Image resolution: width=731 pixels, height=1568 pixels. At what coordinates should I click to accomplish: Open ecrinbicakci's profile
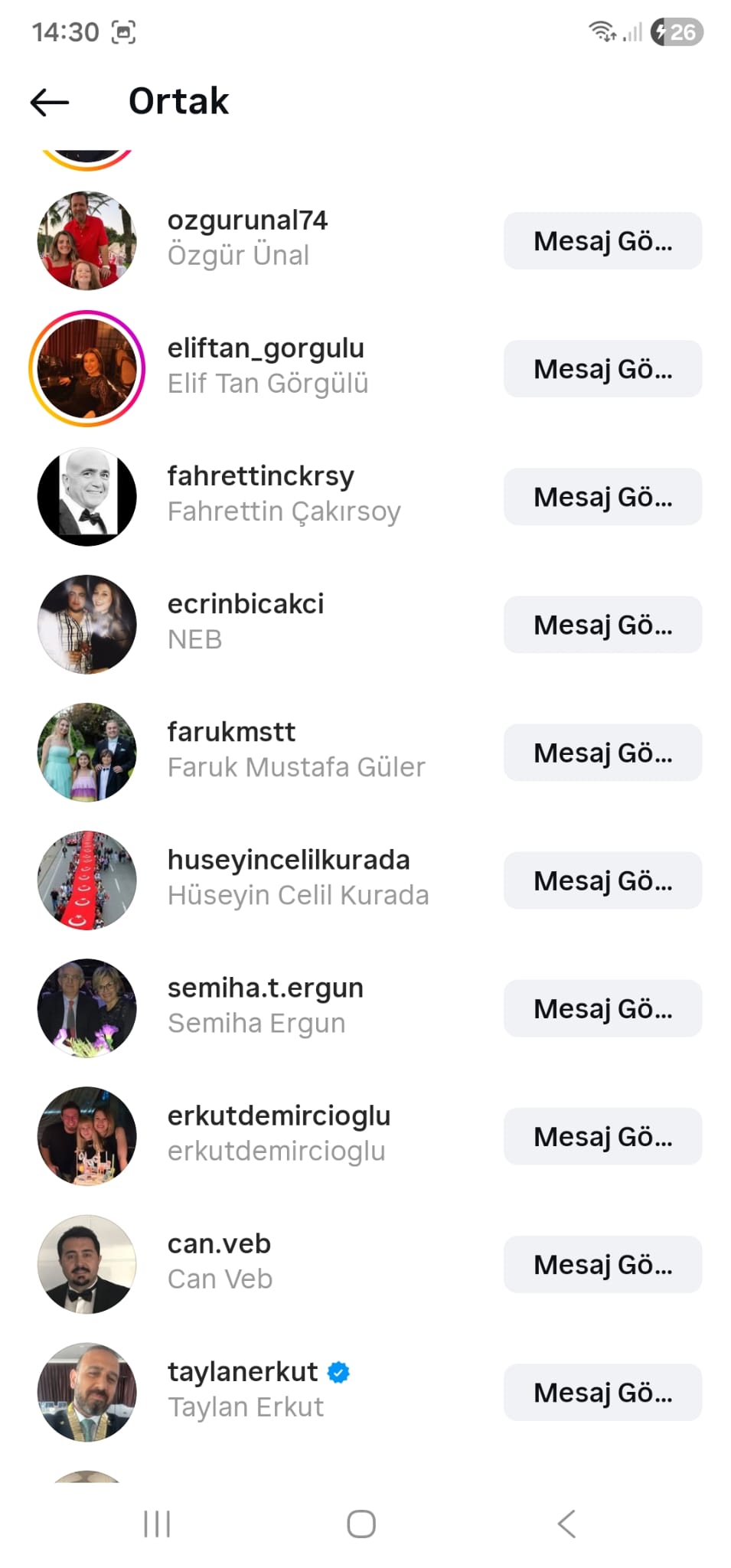(245, 621)
